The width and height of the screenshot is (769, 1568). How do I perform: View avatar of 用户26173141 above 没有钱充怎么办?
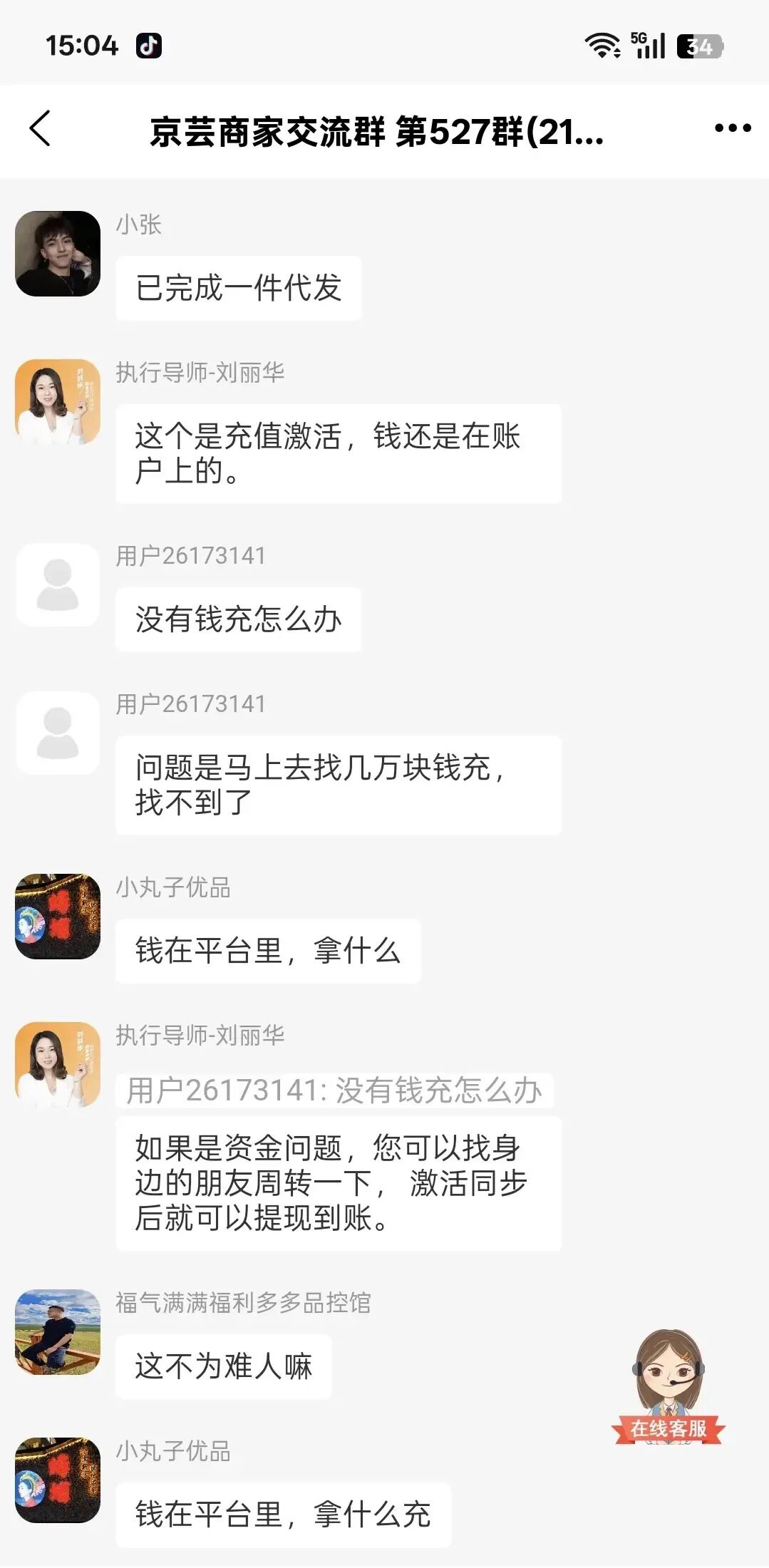point(58,585)
